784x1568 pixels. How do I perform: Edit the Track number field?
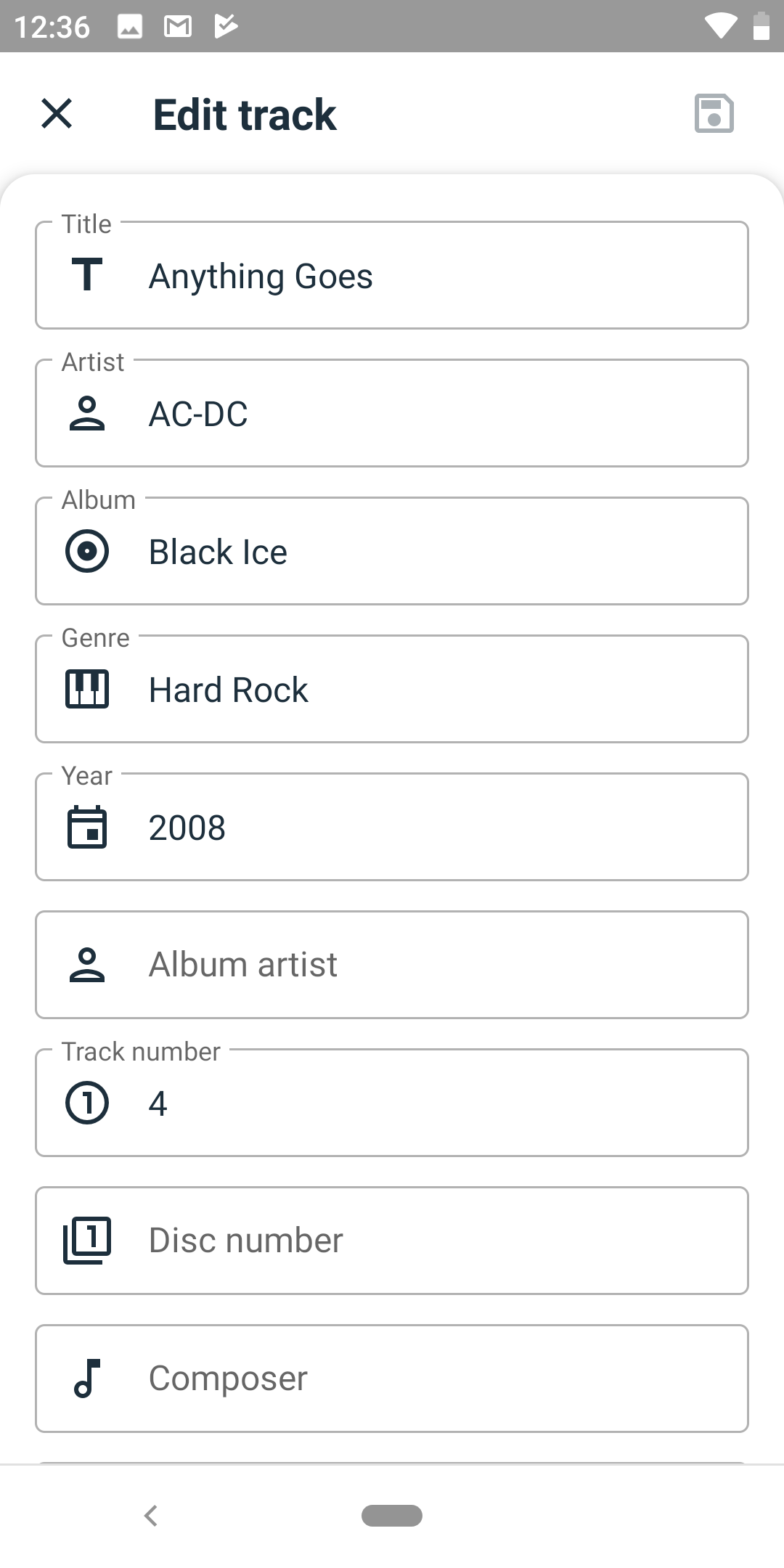point(392,1103)
